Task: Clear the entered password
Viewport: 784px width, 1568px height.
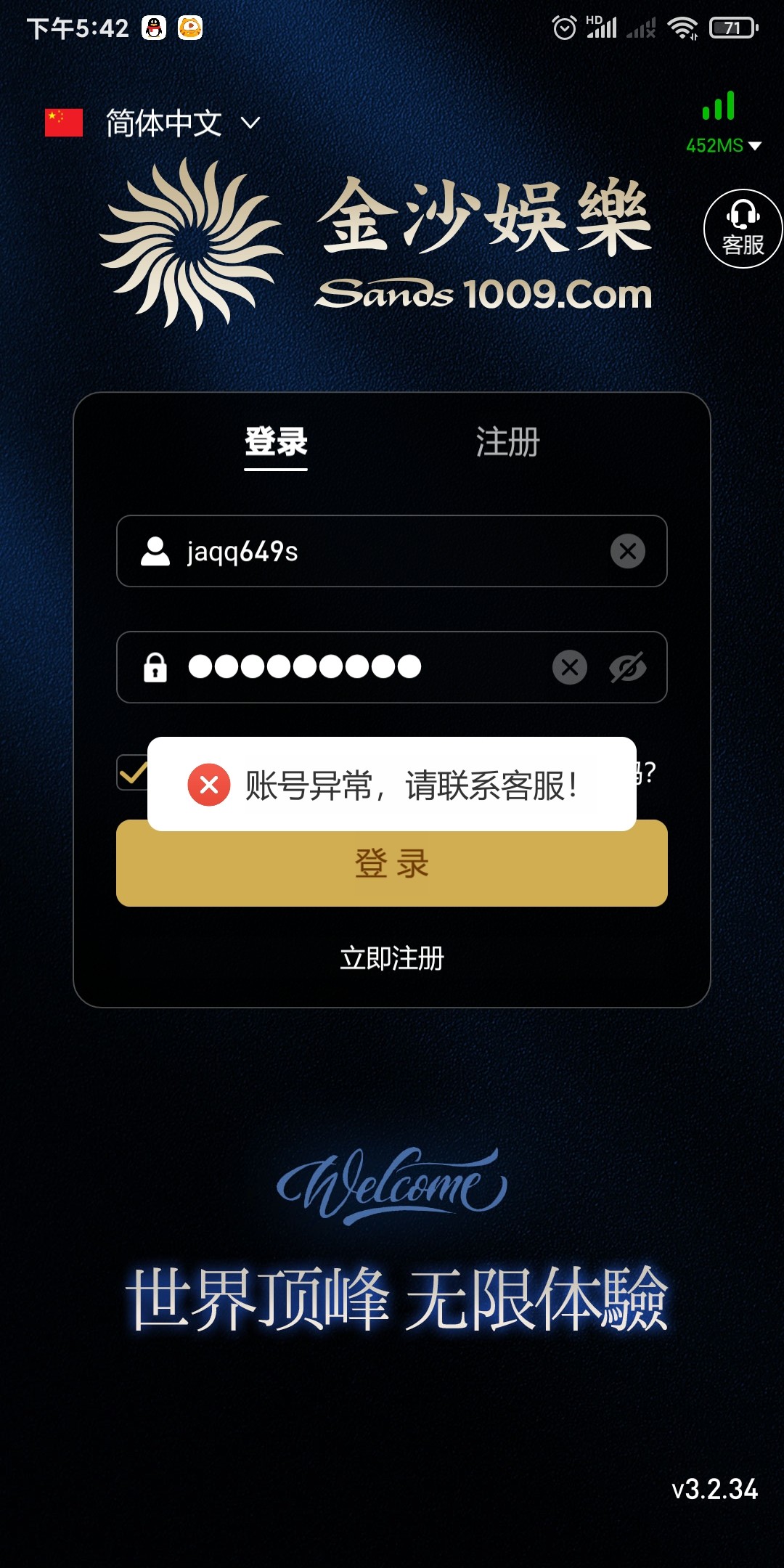Action: (570, 667)
